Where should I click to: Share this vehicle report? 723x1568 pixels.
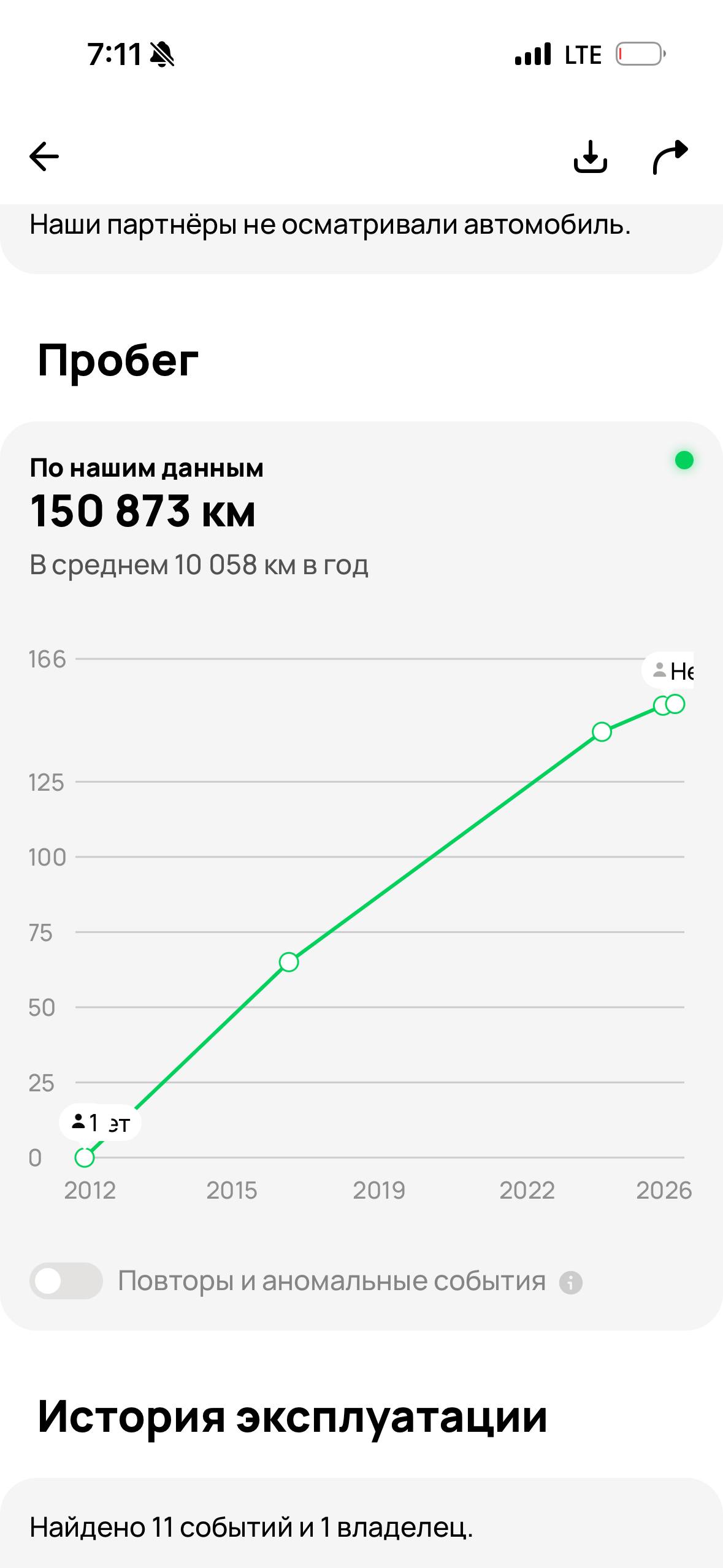(x=670, y=156)
